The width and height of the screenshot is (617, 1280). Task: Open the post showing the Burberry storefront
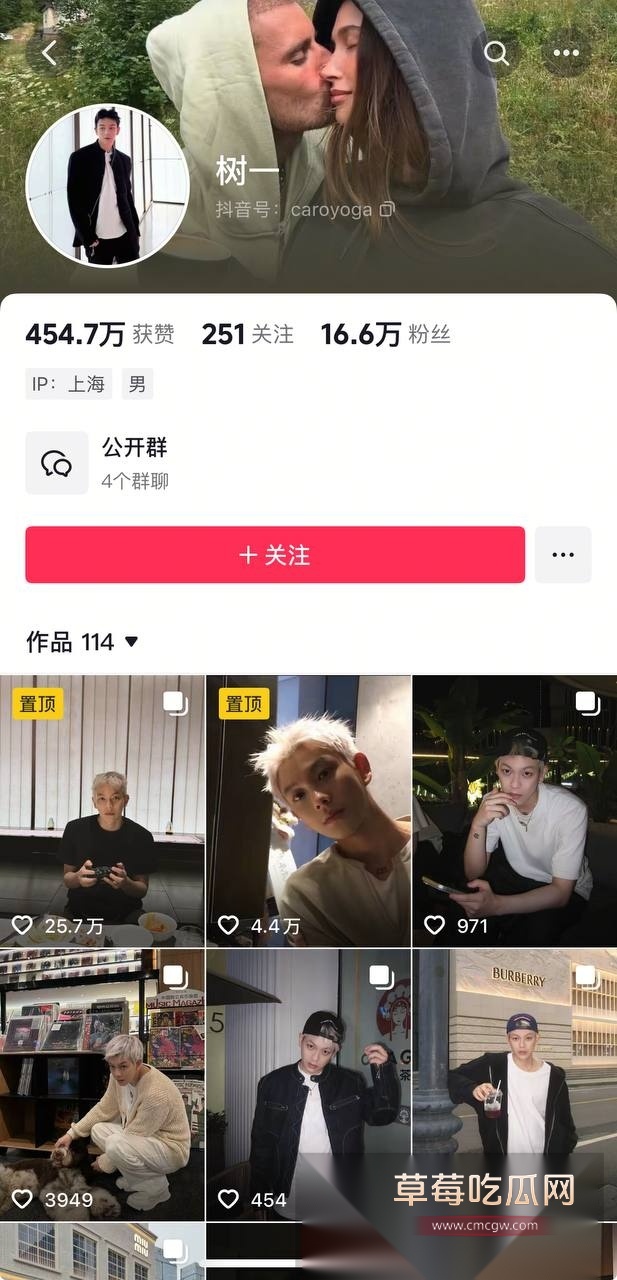point(514,1060)
